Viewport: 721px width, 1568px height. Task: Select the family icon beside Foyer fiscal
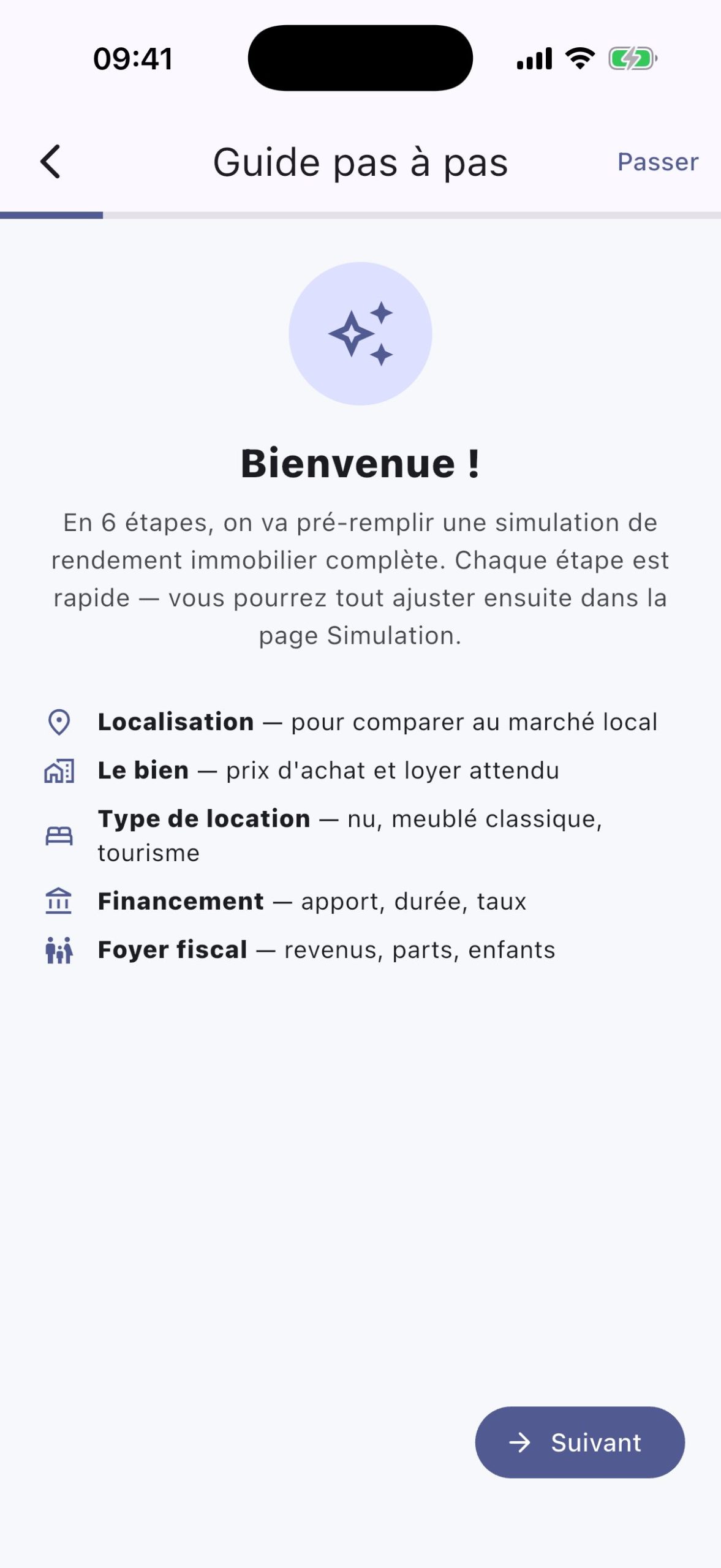(x=58, y=949)
